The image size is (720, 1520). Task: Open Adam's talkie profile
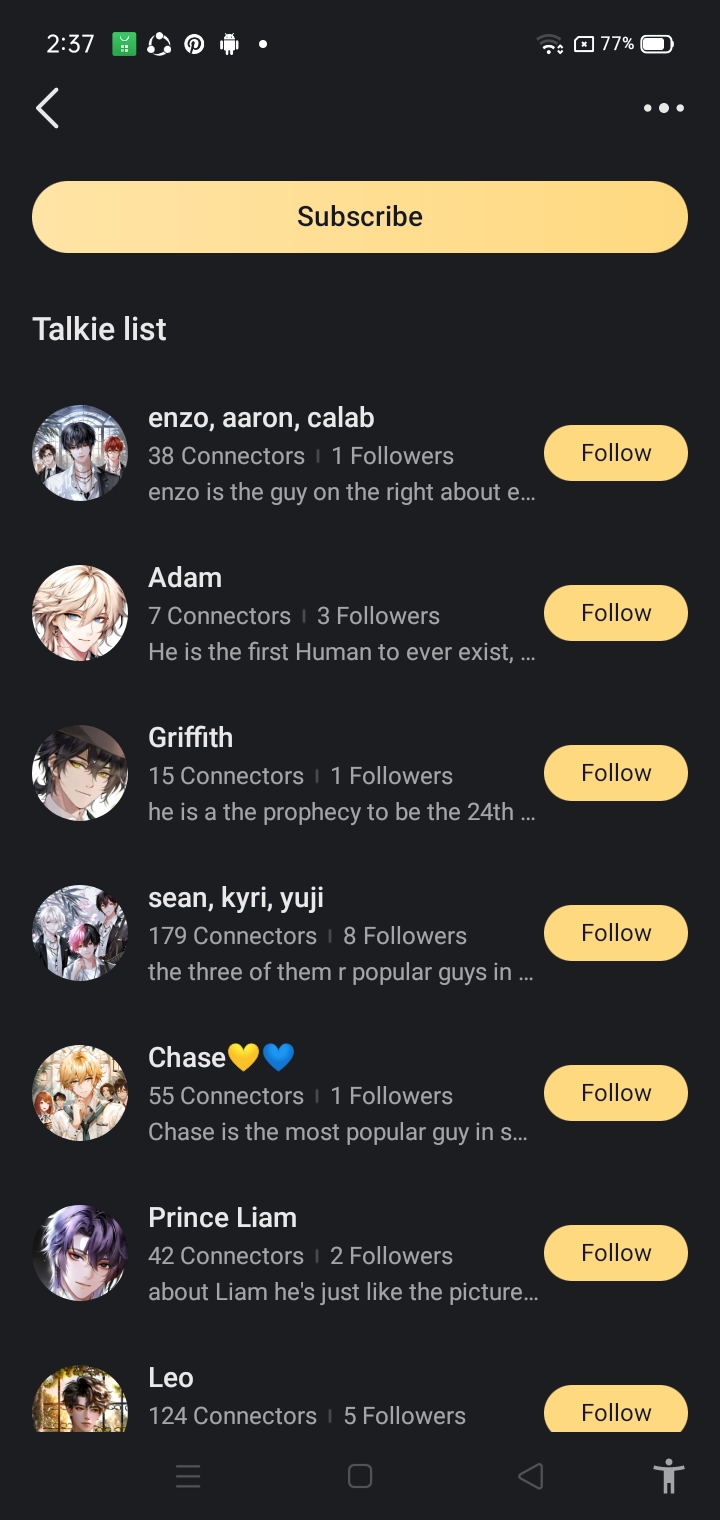(x=300, y=615)
